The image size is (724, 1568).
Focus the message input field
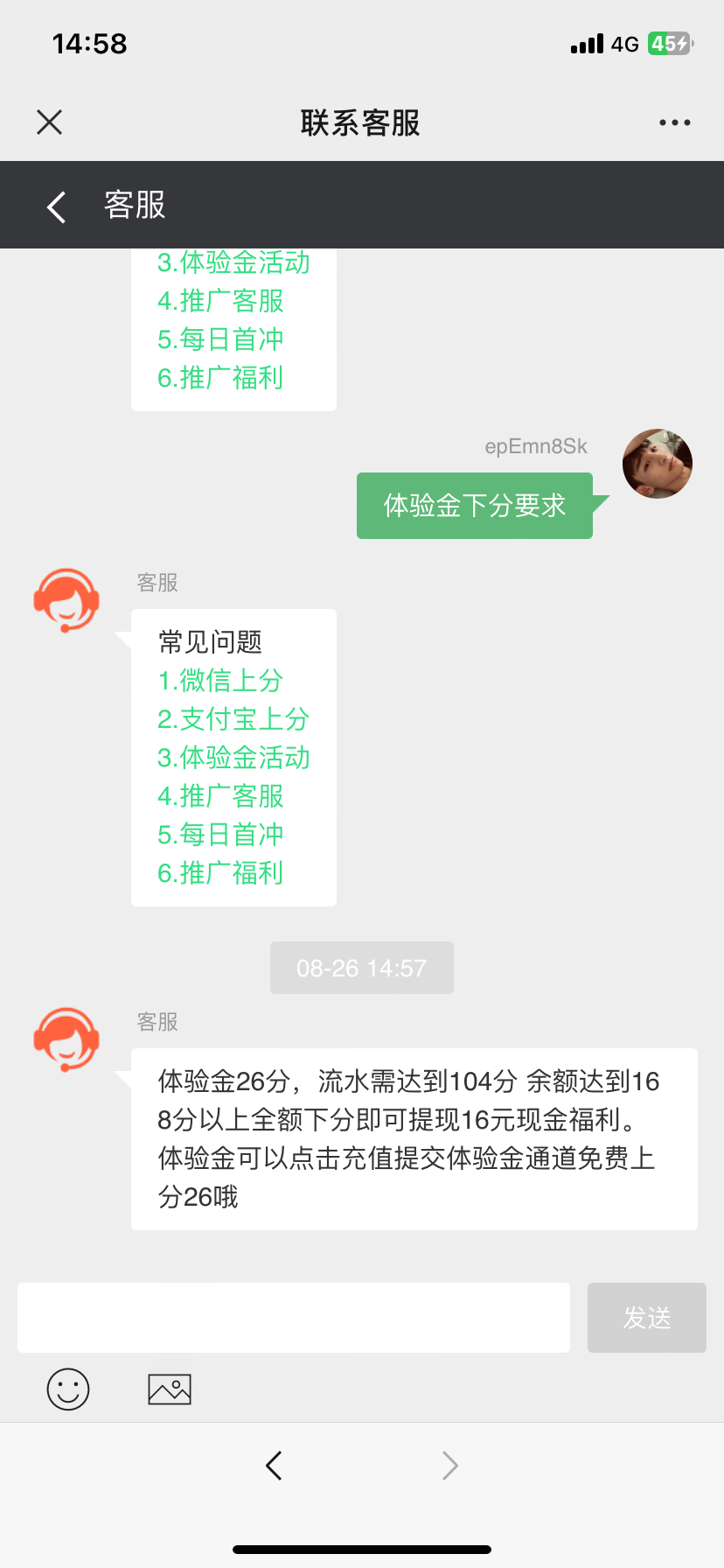[x=294, y=1318]
